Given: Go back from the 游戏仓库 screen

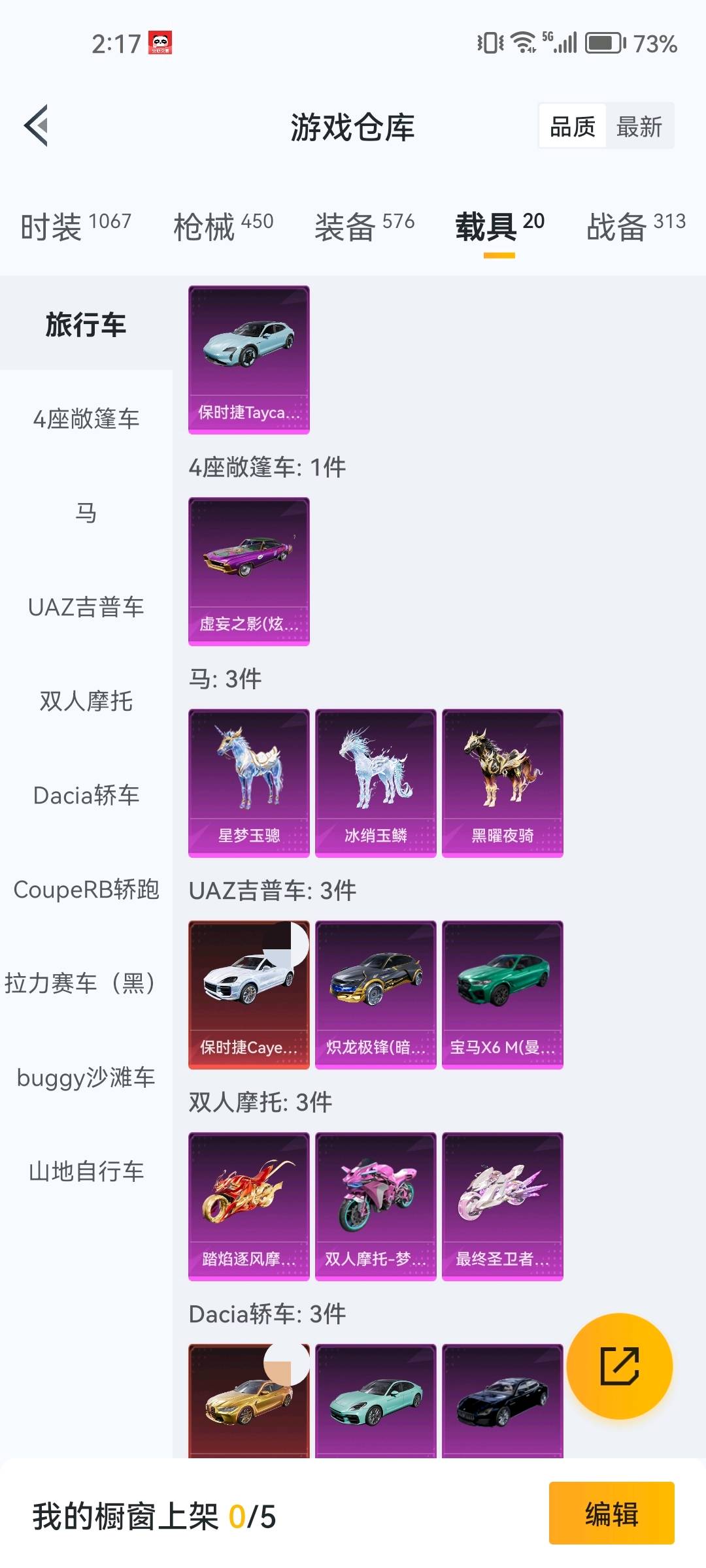Looking at the screenshot, I should click(x=37, y=125).
